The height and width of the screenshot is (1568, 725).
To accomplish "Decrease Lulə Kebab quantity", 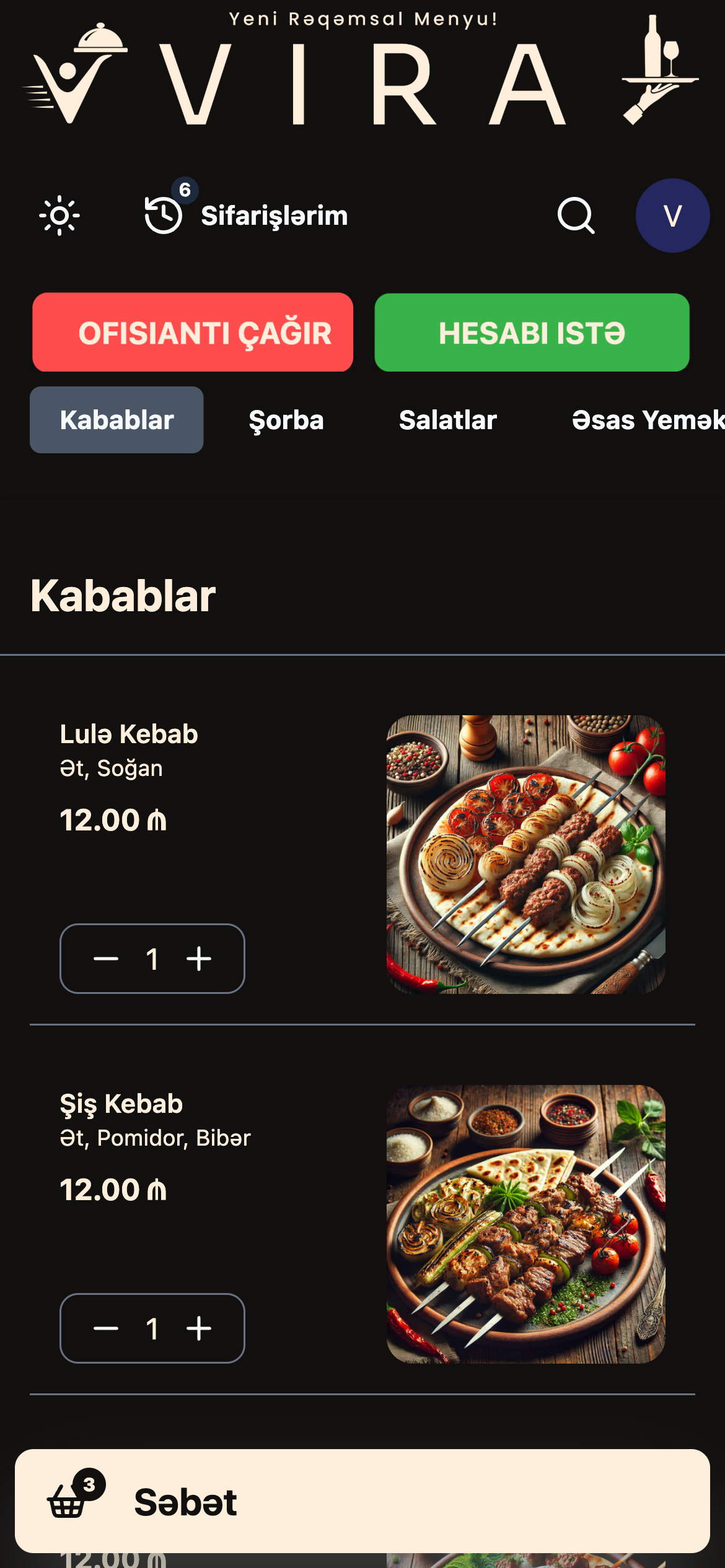I will [106, 959].
